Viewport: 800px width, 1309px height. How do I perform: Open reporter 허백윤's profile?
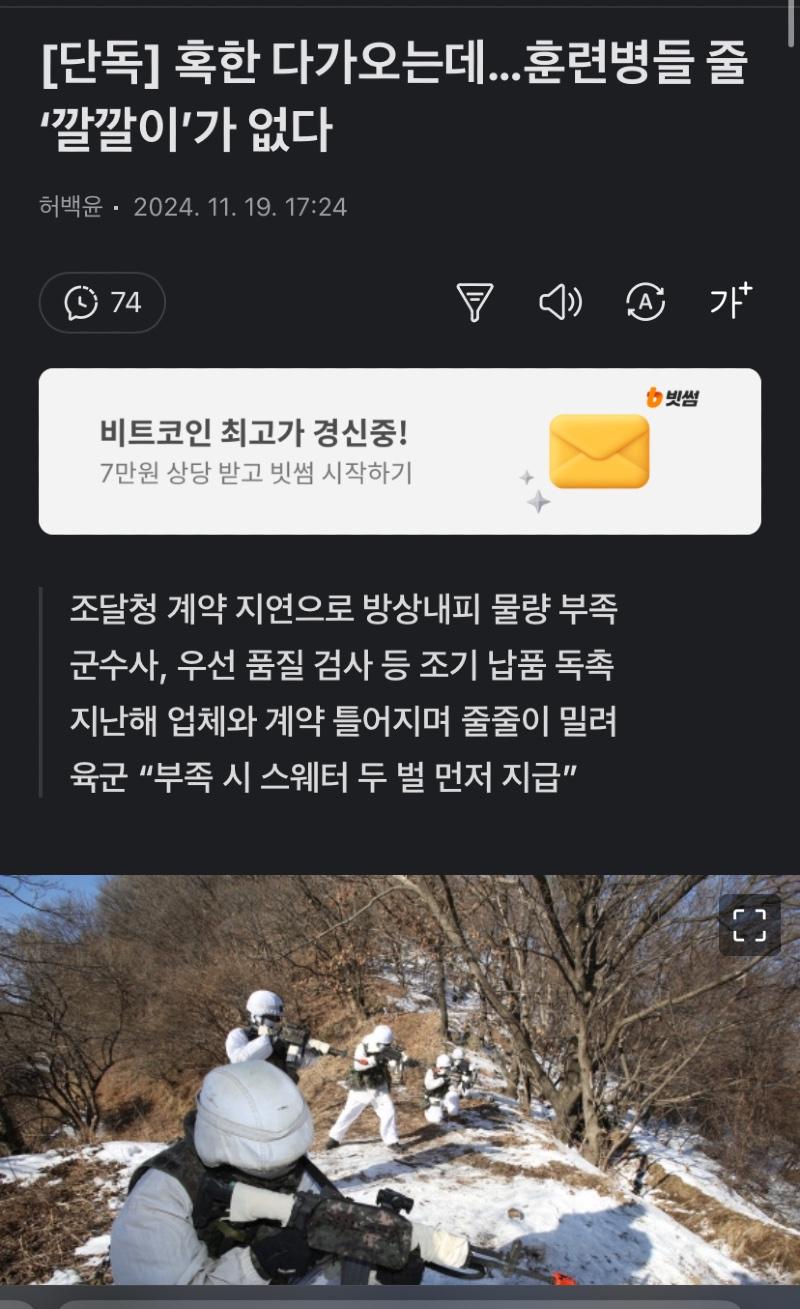(x=70, y=207)
